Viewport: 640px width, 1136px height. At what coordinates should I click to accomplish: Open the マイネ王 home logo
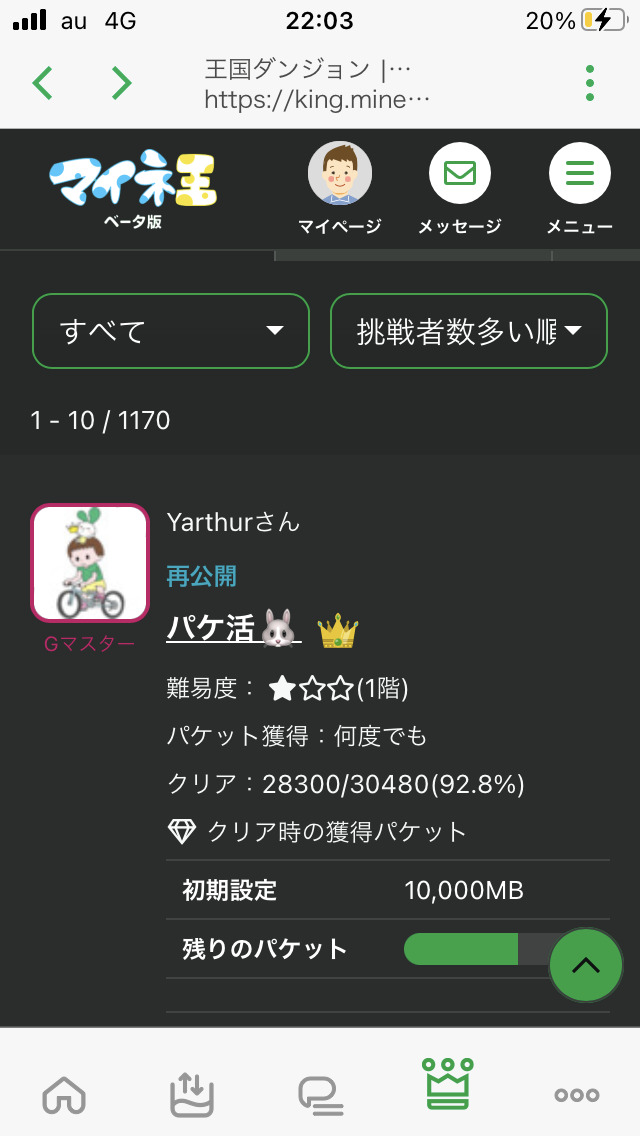pyautogui.click(x=132, y=188)
